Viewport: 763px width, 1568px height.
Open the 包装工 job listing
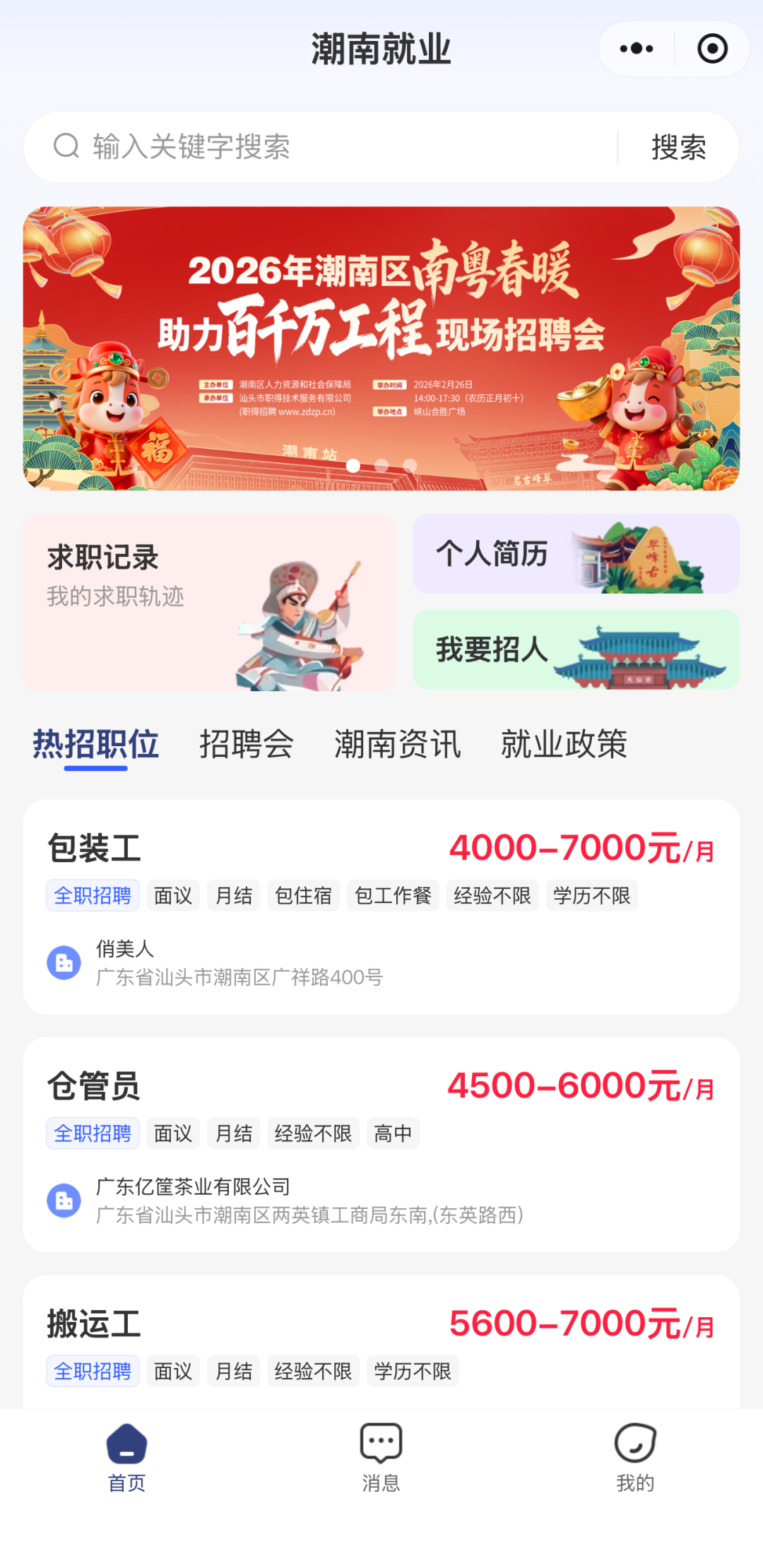click(x=381, y=906)
